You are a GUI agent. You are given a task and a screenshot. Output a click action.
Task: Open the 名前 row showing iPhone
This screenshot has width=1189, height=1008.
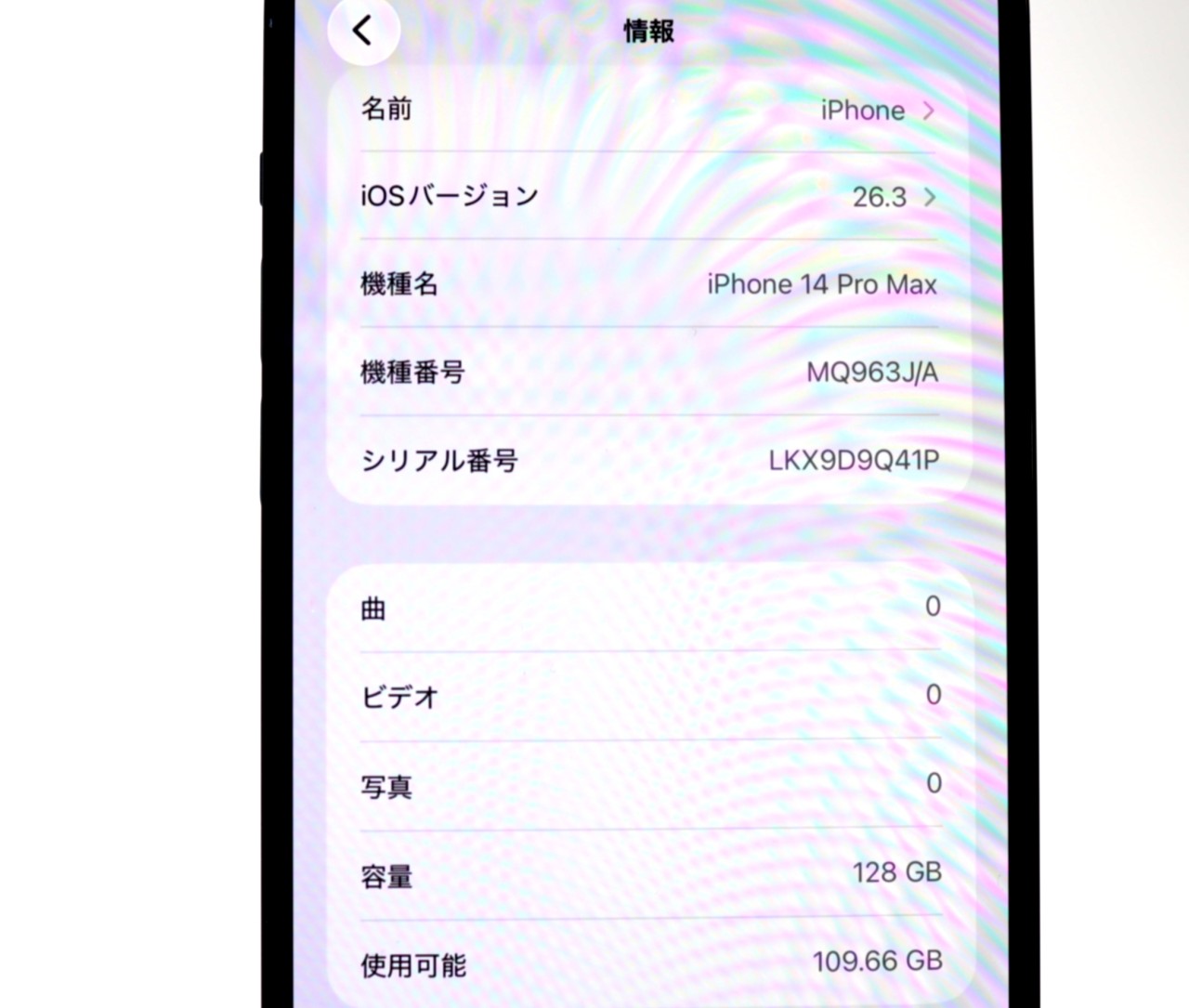[x=648, y=110]
